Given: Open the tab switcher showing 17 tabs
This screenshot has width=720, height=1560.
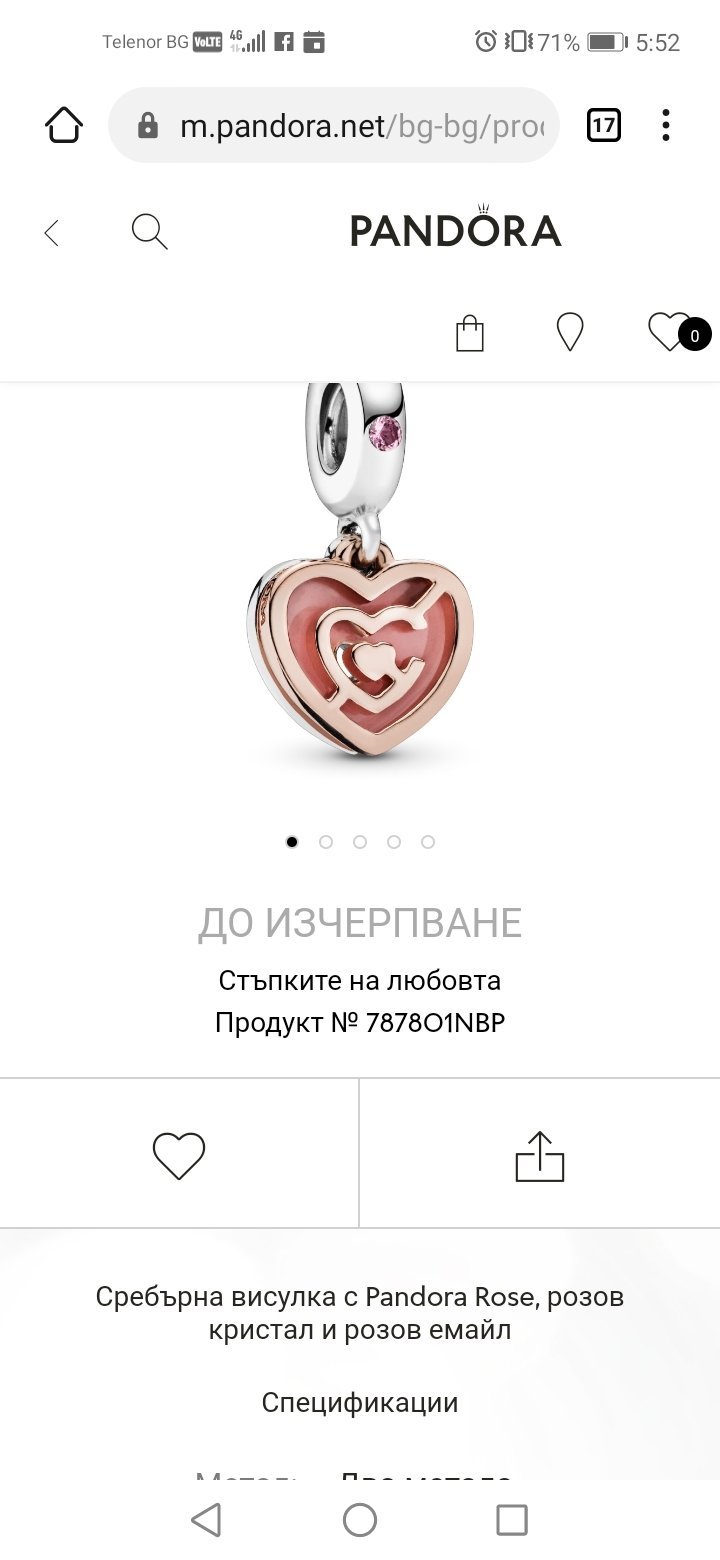Looking at the screenshot, I should click(603, 125).
